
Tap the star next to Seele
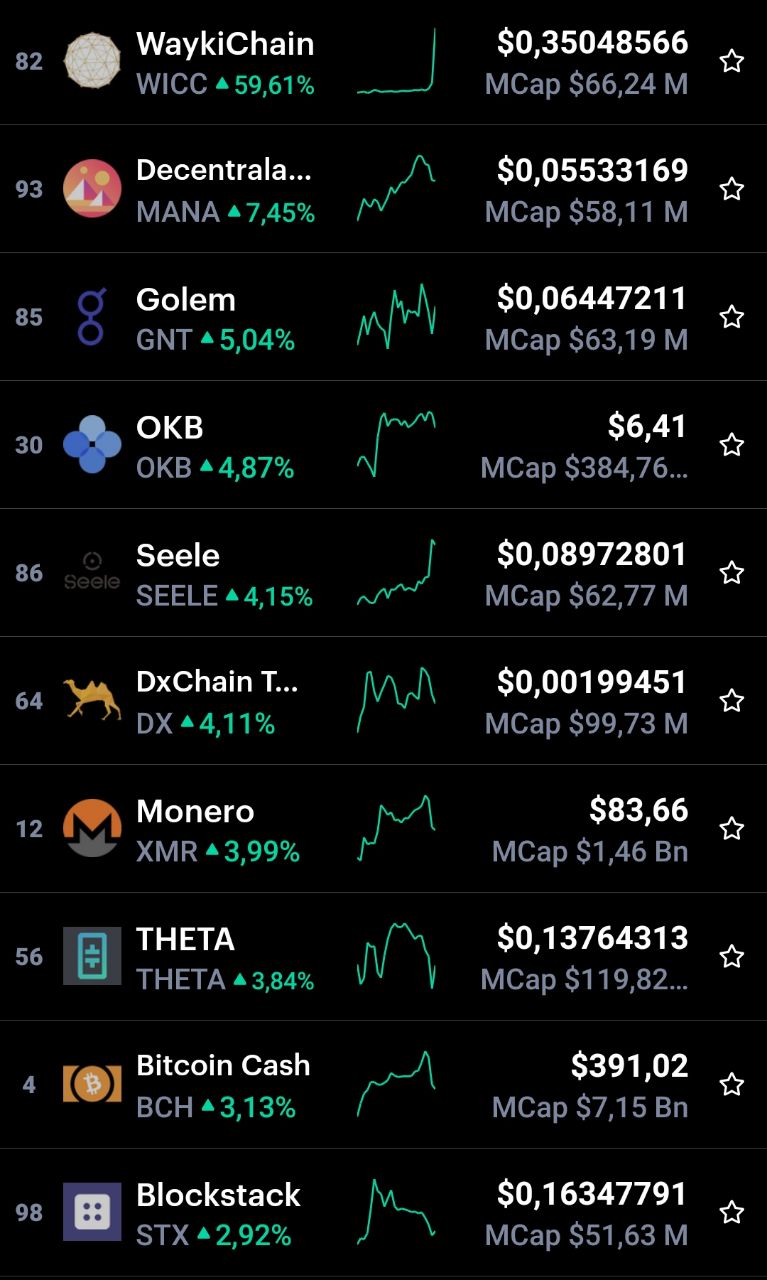click(x=732, y=573)
